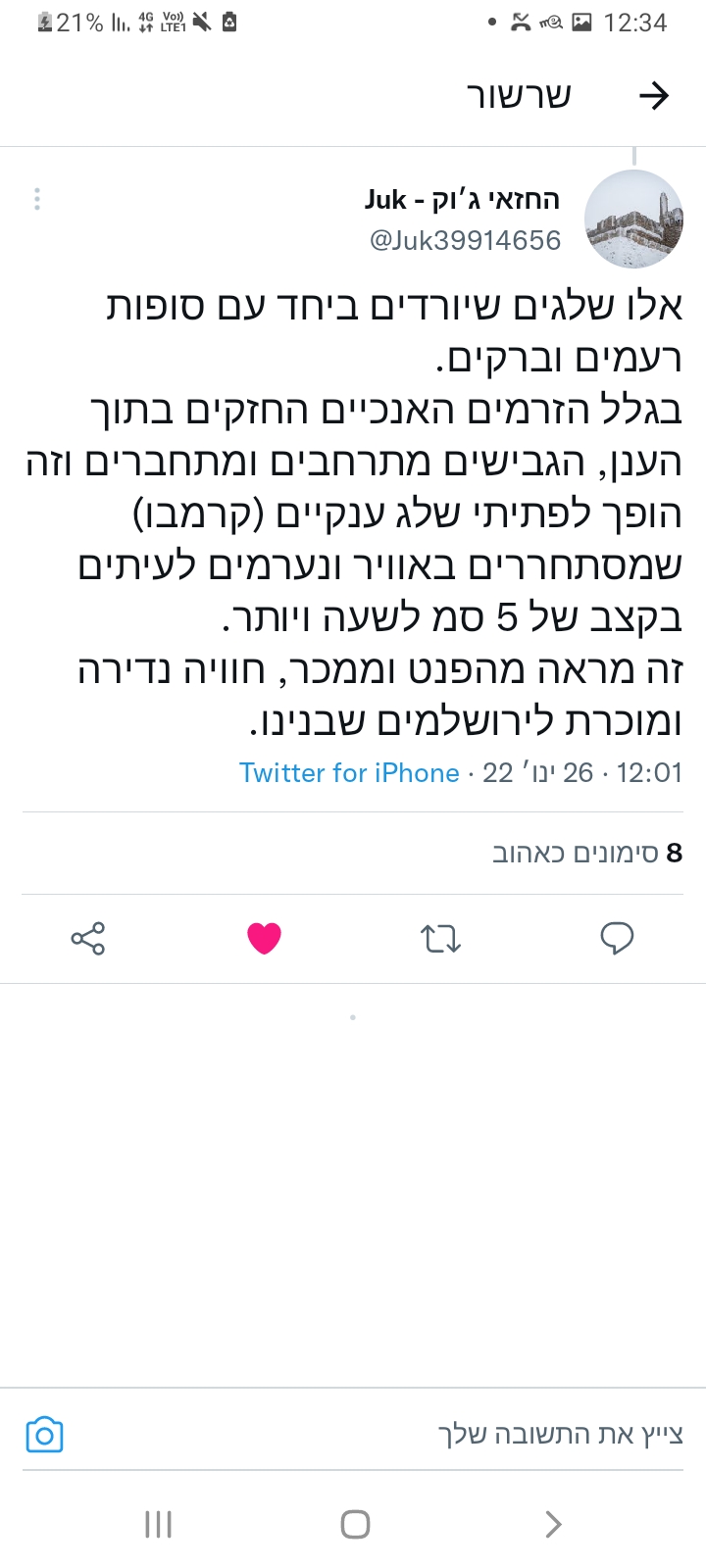This screenshot has height=1568, width=706.
Task: Share this tweet
Action: click(x=87, y=938)
